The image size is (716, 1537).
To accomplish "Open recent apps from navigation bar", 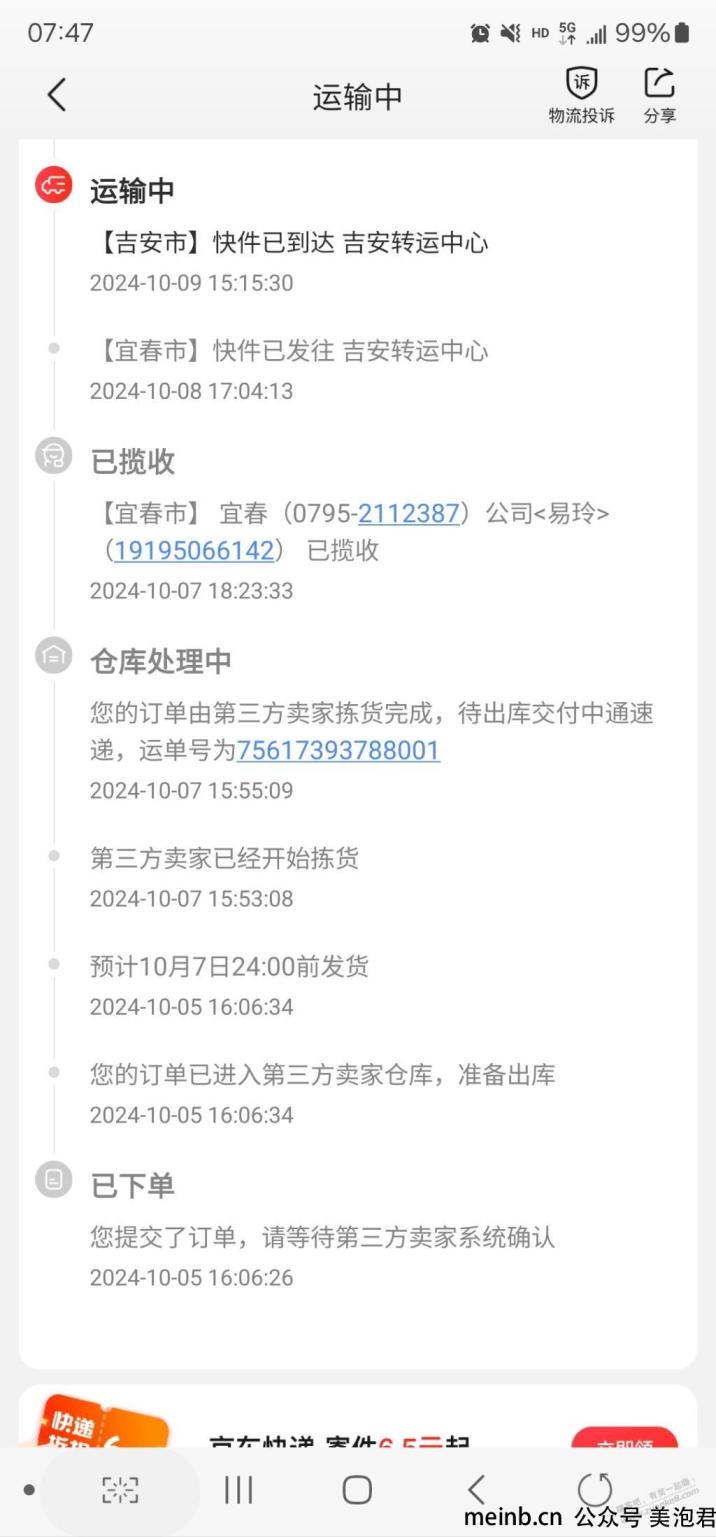I will pos(239,1490).
